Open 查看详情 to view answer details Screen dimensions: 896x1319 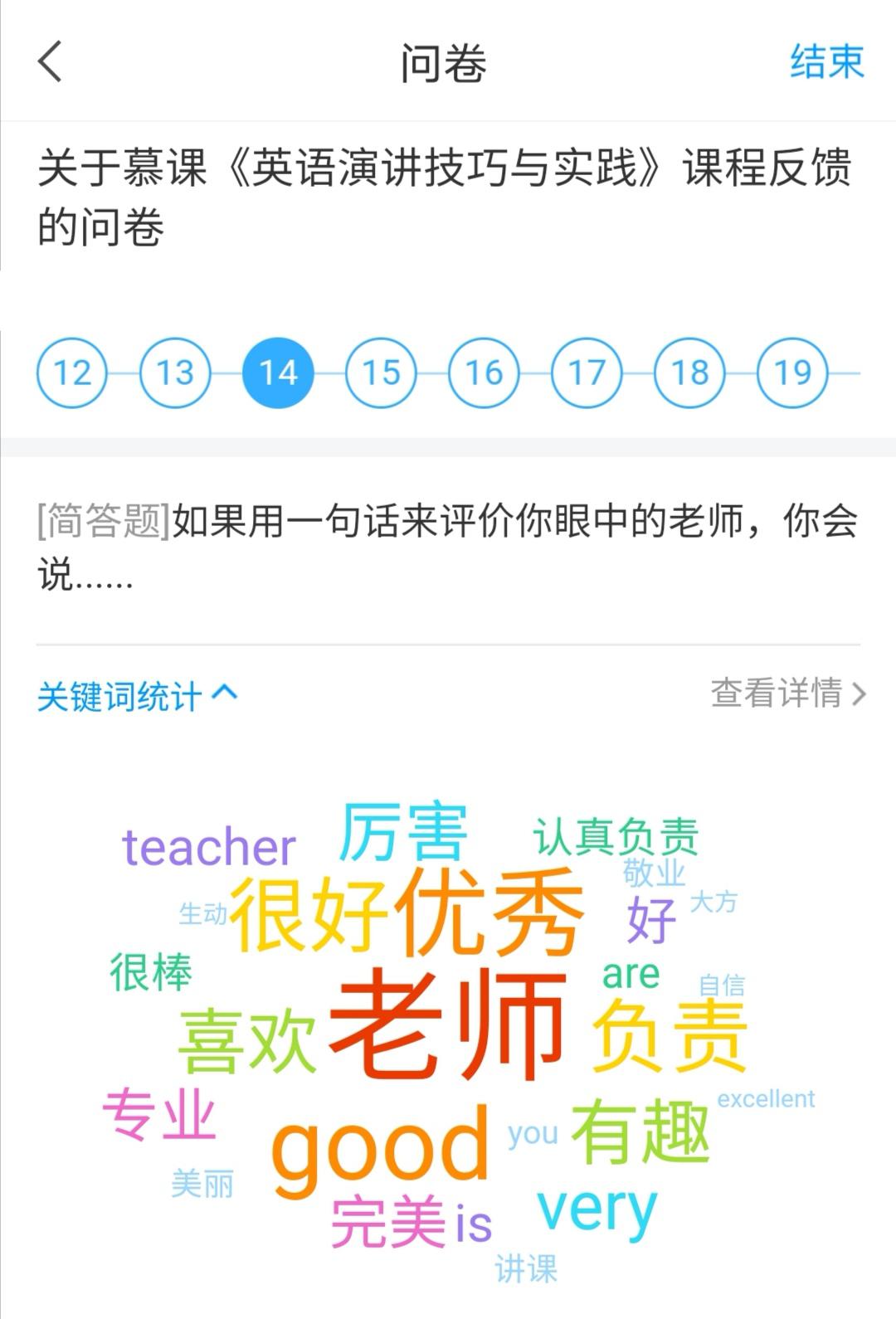click(x=787, y=694)
